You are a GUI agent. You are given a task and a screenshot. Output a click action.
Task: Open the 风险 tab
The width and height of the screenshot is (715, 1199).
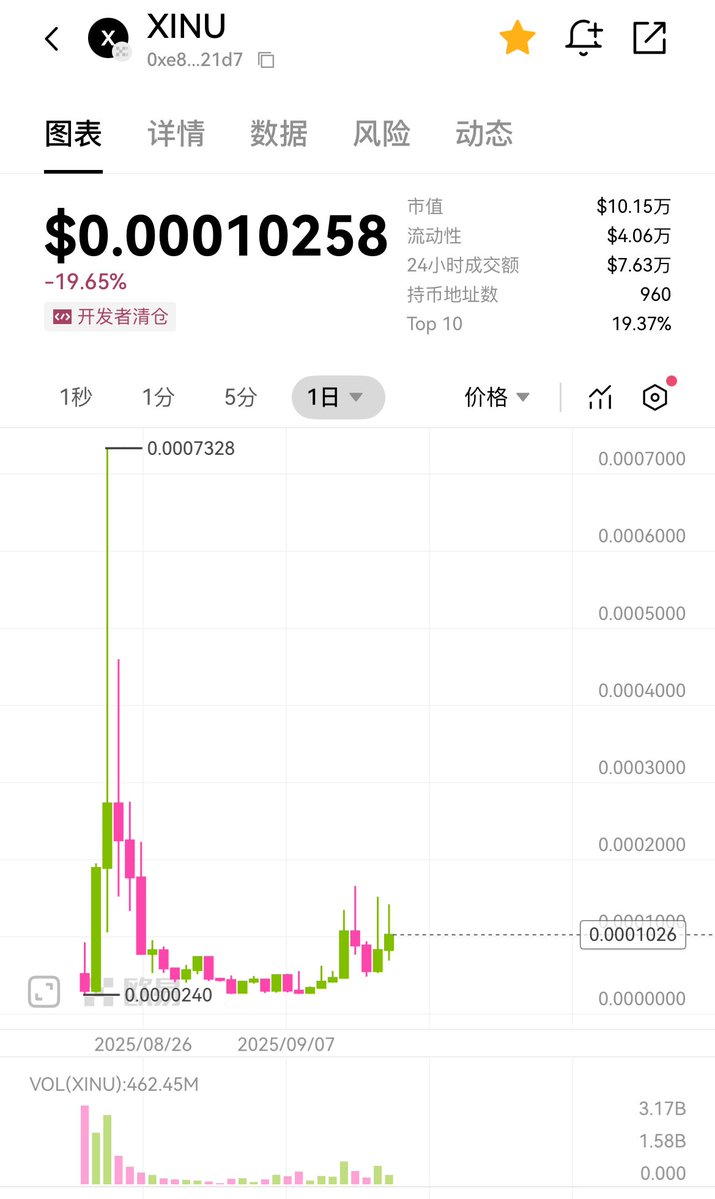tap(382, 134)
